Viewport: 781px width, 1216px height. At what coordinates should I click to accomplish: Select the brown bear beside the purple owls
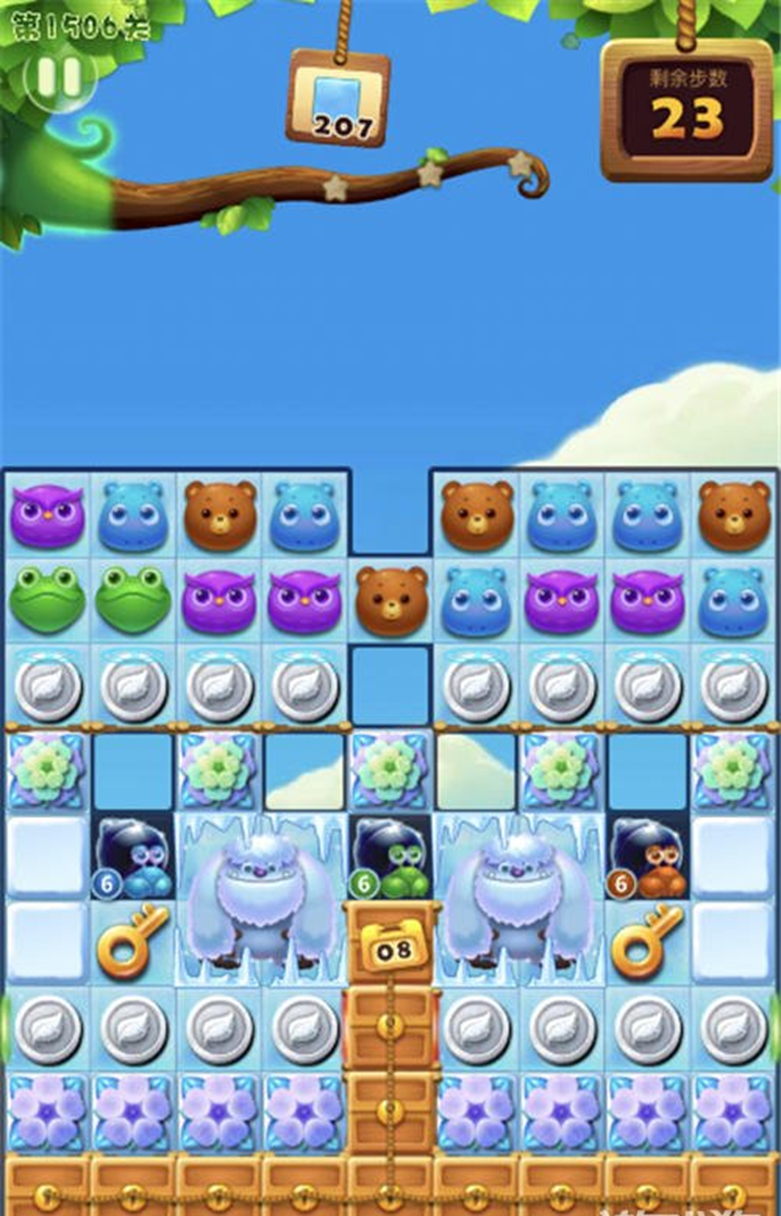391,600
